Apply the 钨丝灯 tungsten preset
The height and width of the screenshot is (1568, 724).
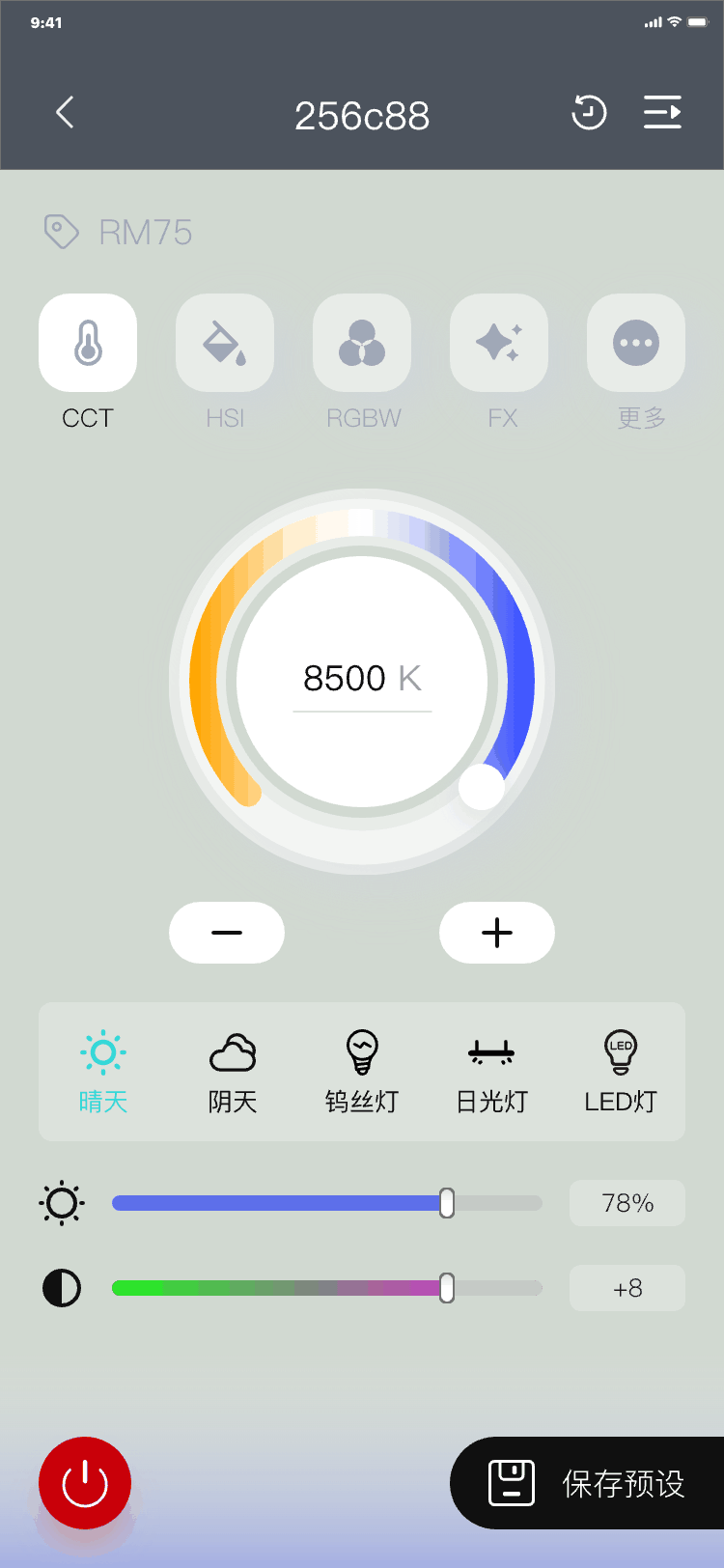pos(362,1072)
